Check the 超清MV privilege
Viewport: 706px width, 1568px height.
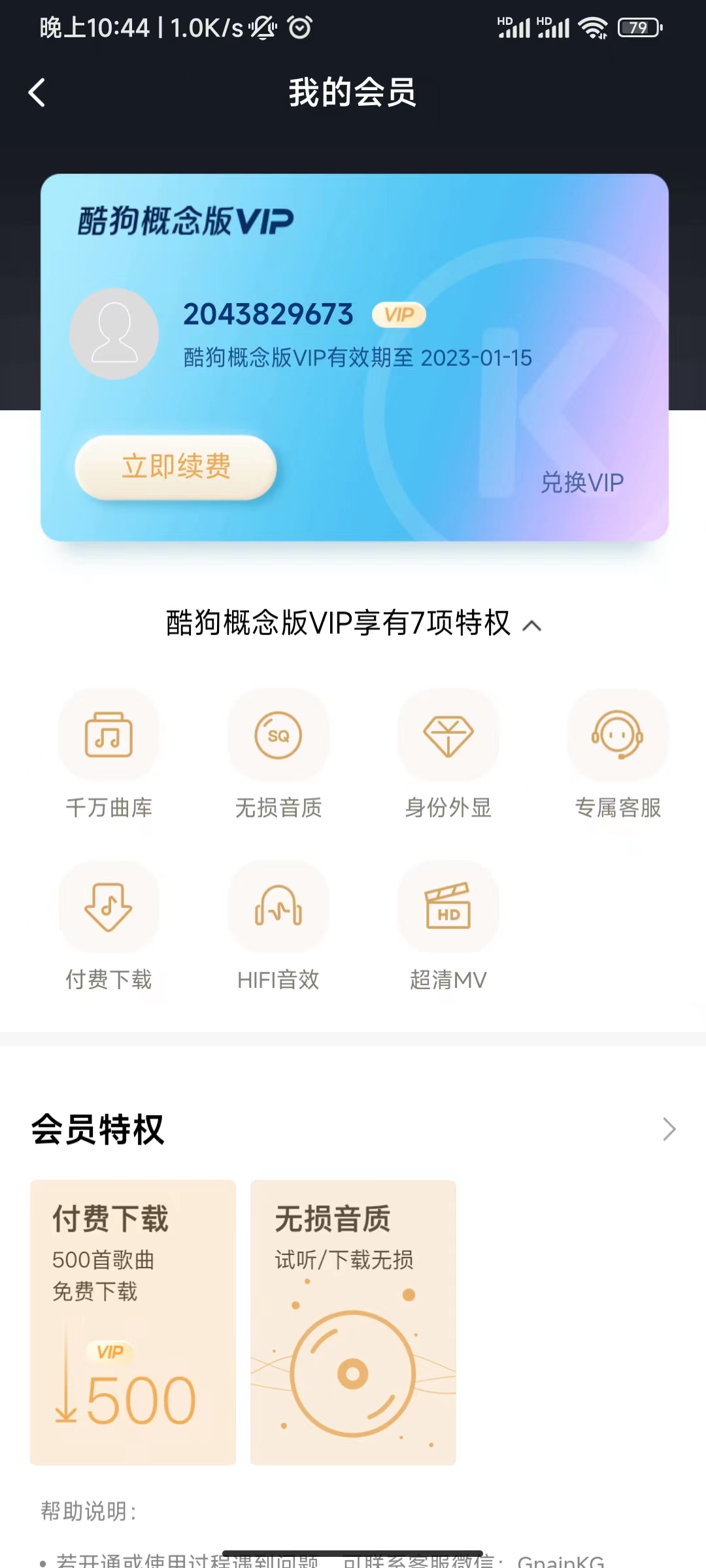448,907
